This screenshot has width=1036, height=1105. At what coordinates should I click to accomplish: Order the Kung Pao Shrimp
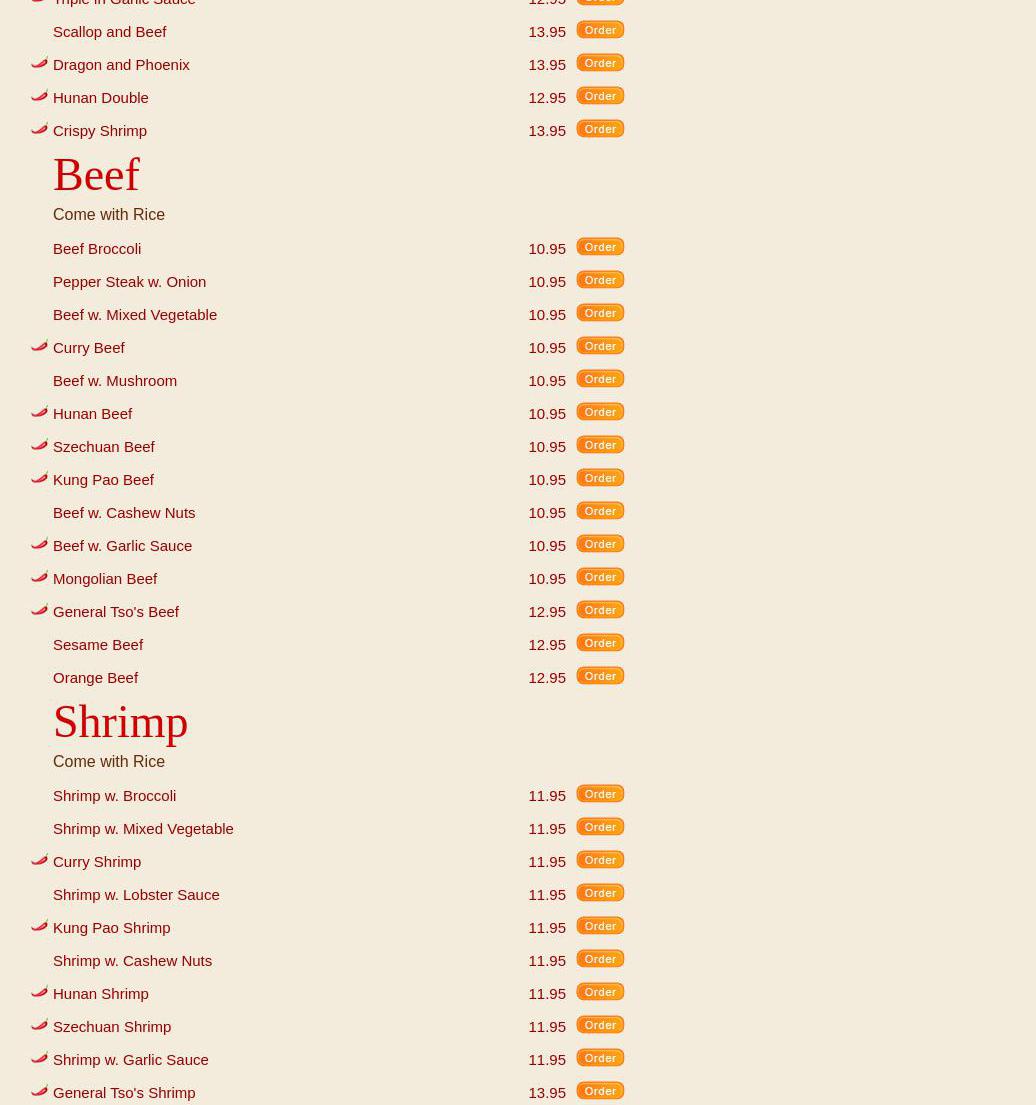click(600, 926)
